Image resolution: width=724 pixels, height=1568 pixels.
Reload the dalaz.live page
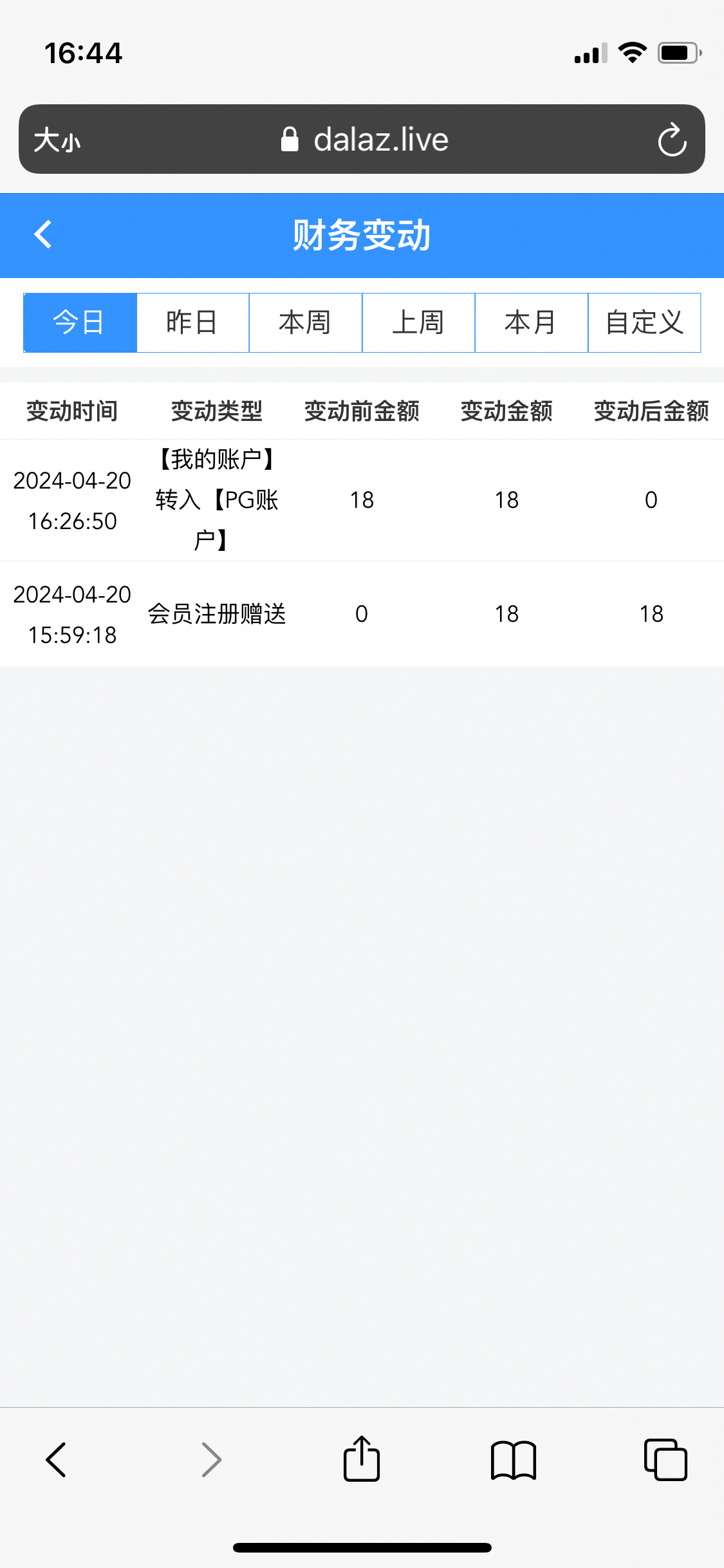672,140
